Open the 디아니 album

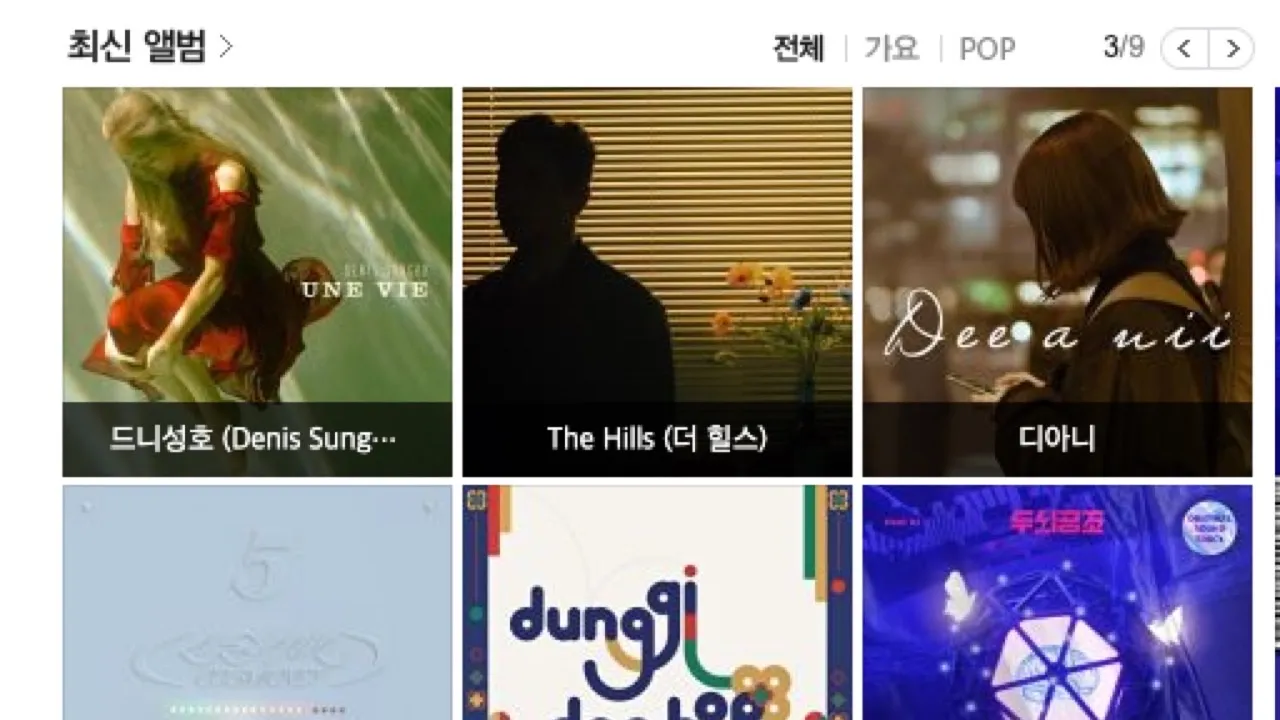click(x=1057, y=281)
